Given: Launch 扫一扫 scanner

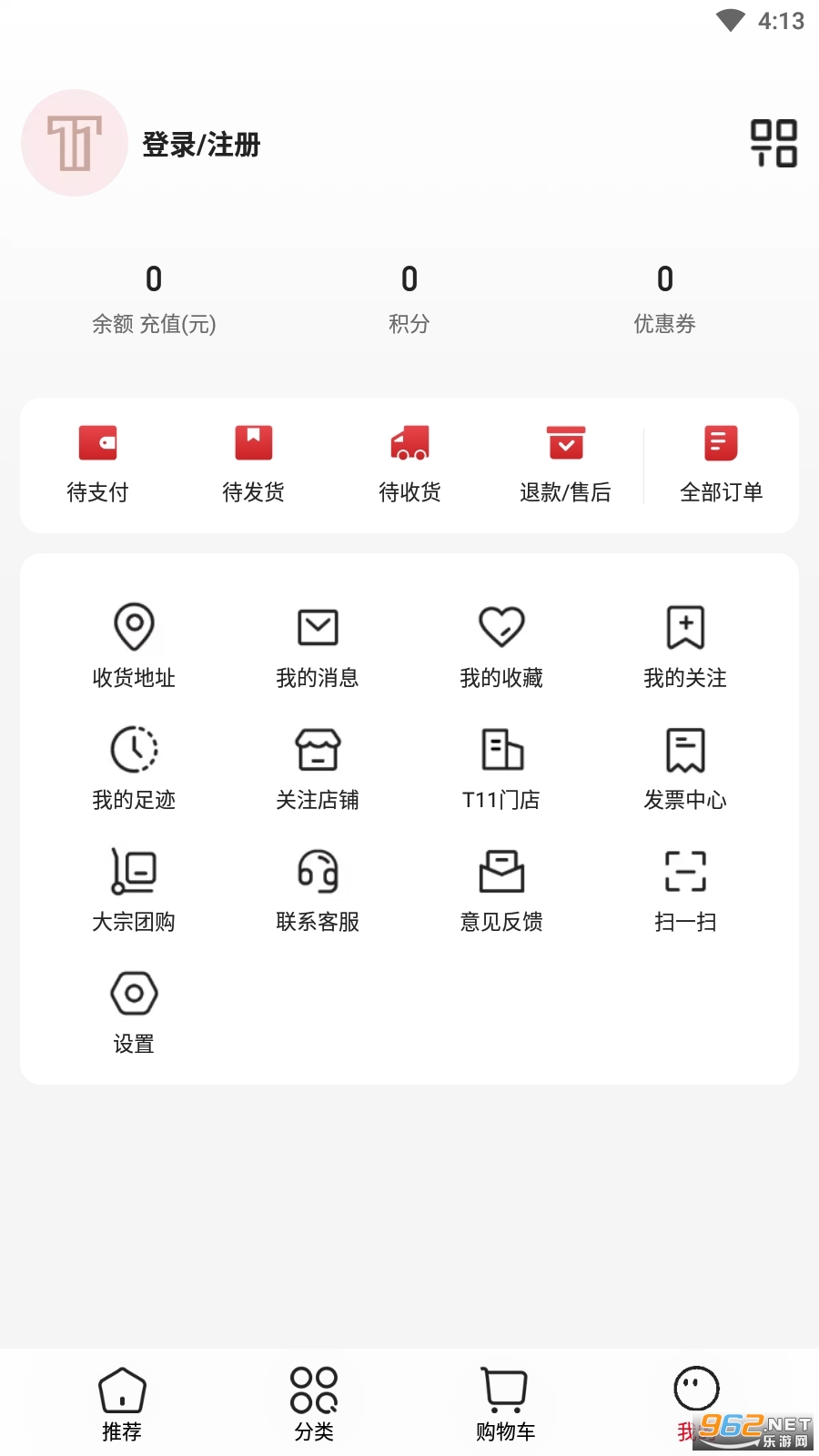Looking at the screenshot, I should pos(685,890).
